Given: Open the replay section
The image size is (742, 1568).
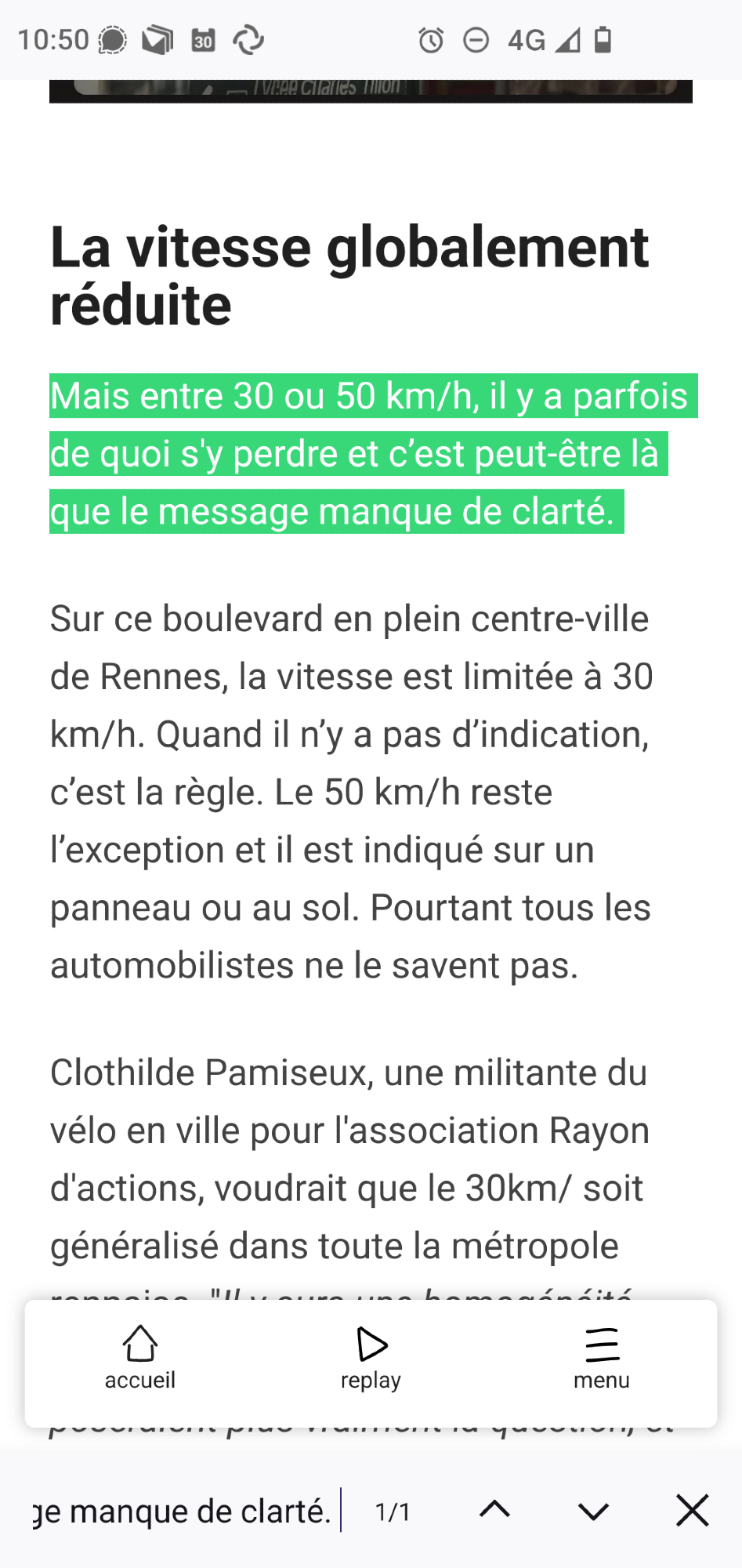Looking at the screenshot, I should (371, 1358).
